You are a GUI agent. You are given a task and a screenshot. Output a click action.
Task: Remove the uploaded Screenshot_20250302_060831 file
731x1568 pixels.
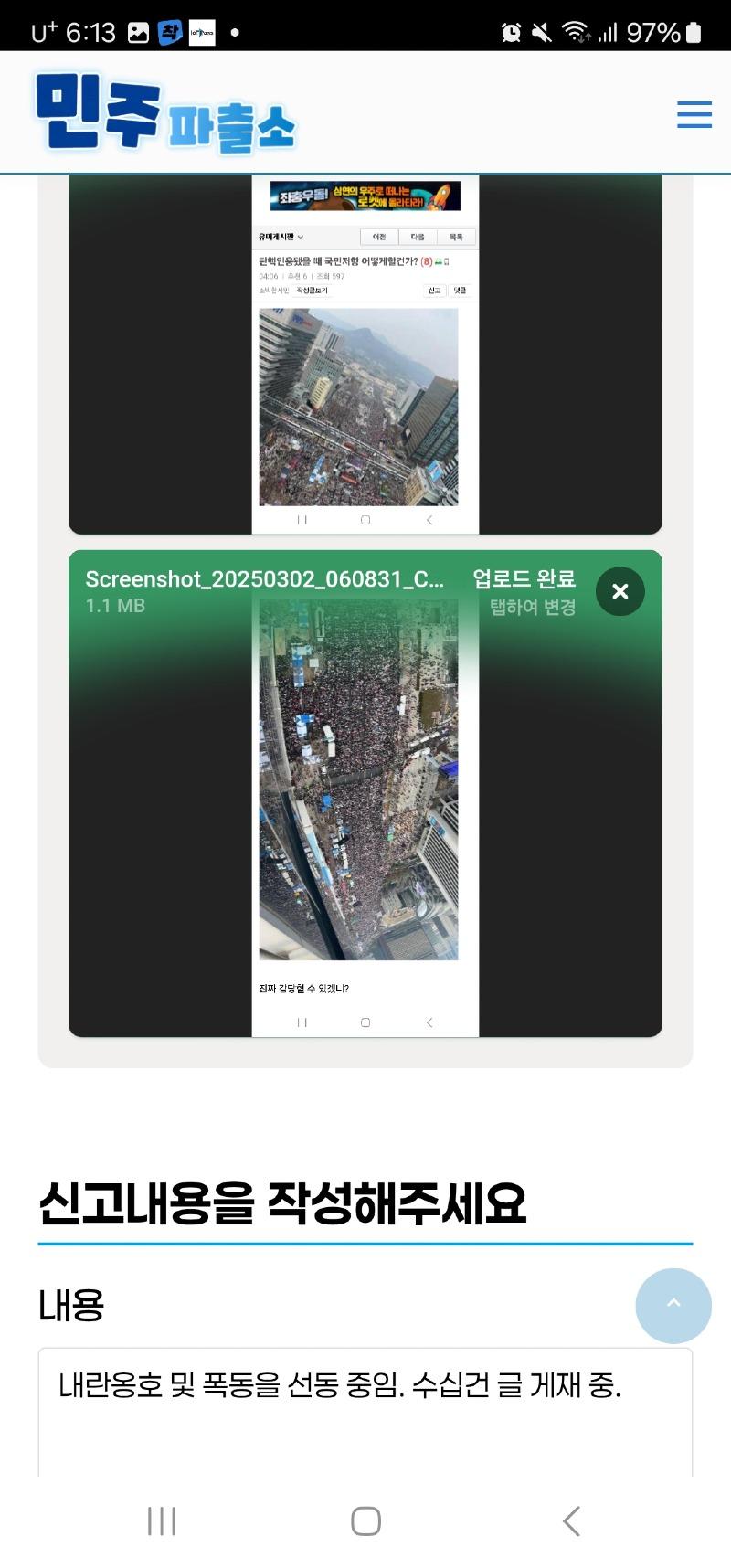[x=620, y=591]
